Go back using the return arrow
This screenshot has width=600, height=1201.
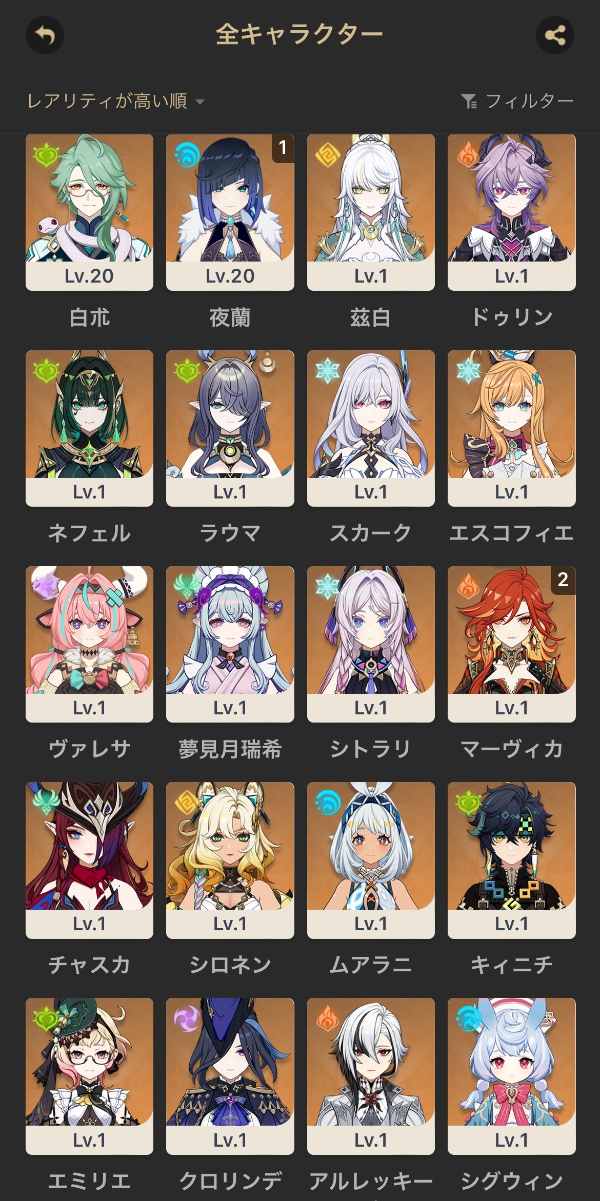[44, 36]
